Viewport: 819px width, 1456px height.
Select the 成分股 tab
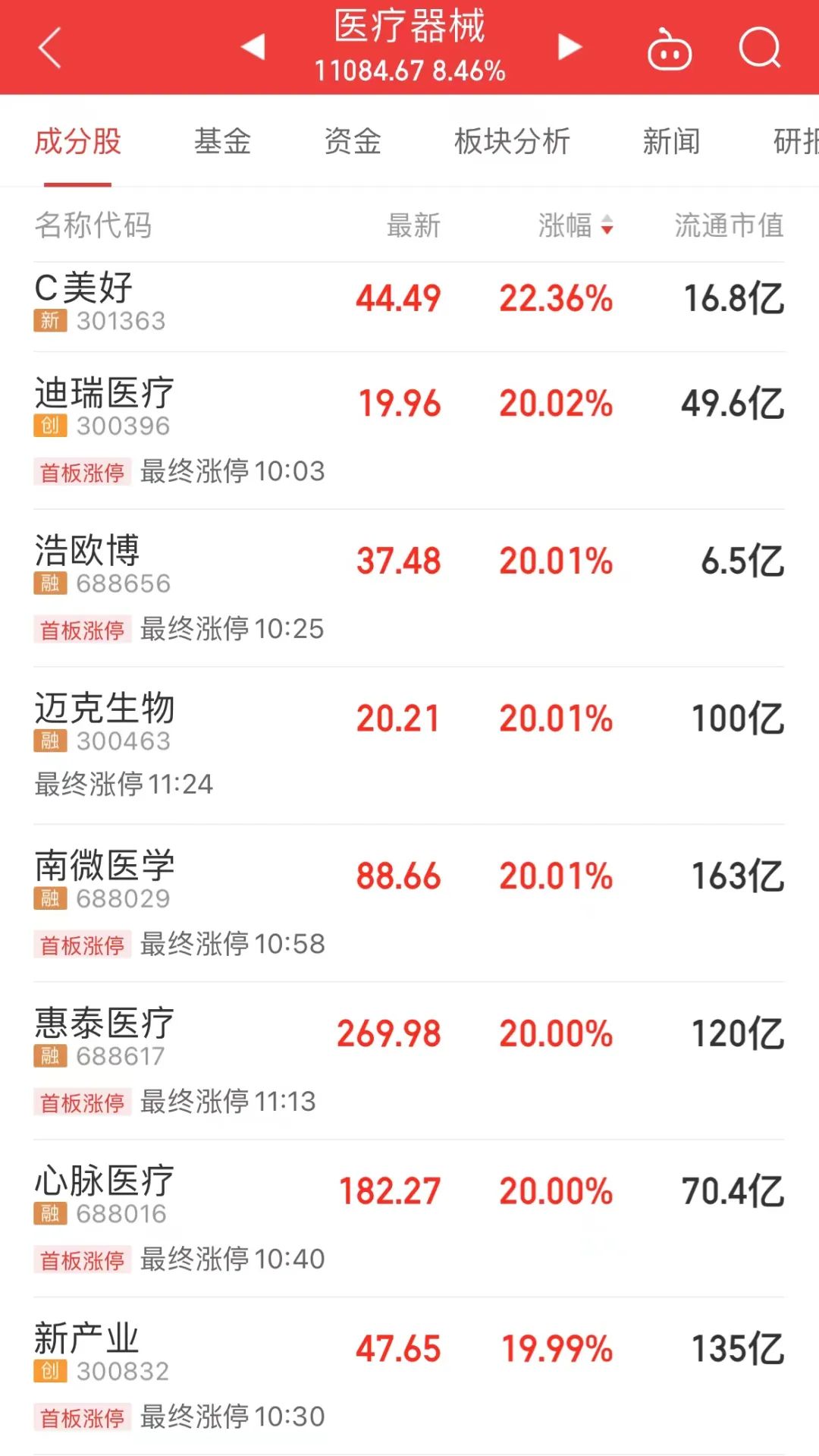coord(78,141)
